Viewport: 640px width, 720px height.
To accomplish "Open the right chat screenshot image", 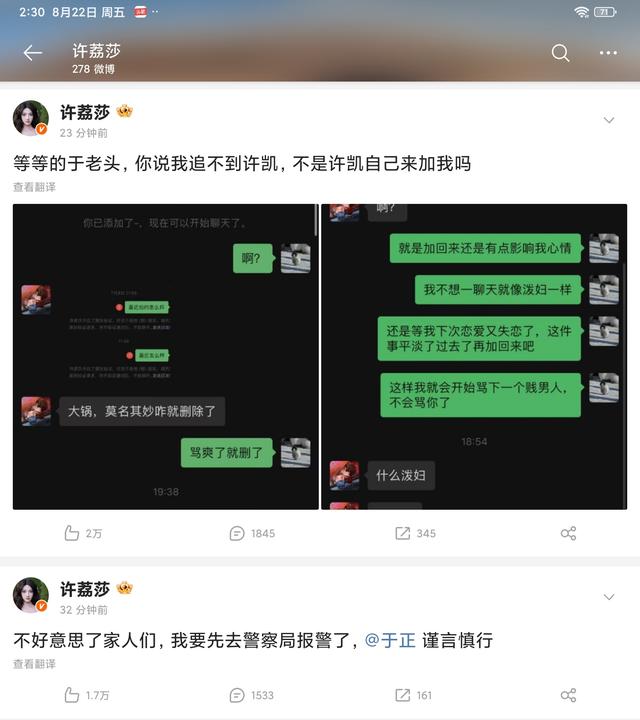I will coord(474,357).
